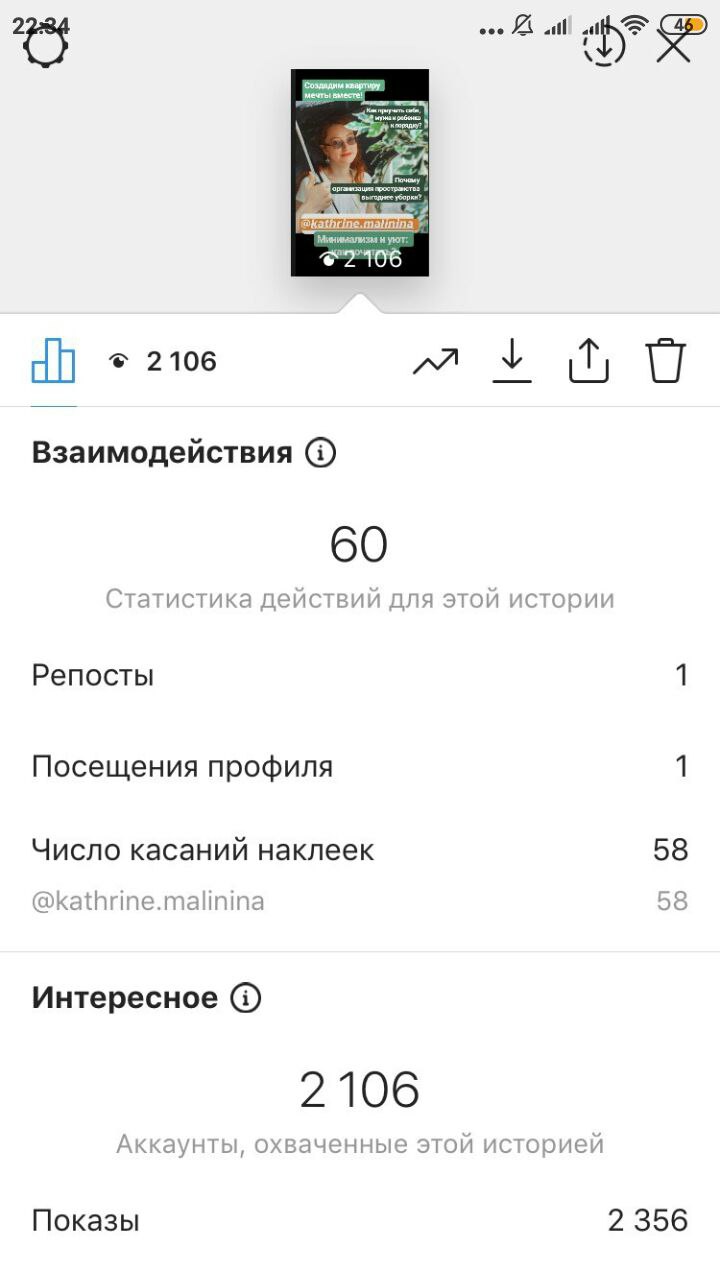Close the story insights screen
Screen dimensions: 720x1280
pos(673,45)
